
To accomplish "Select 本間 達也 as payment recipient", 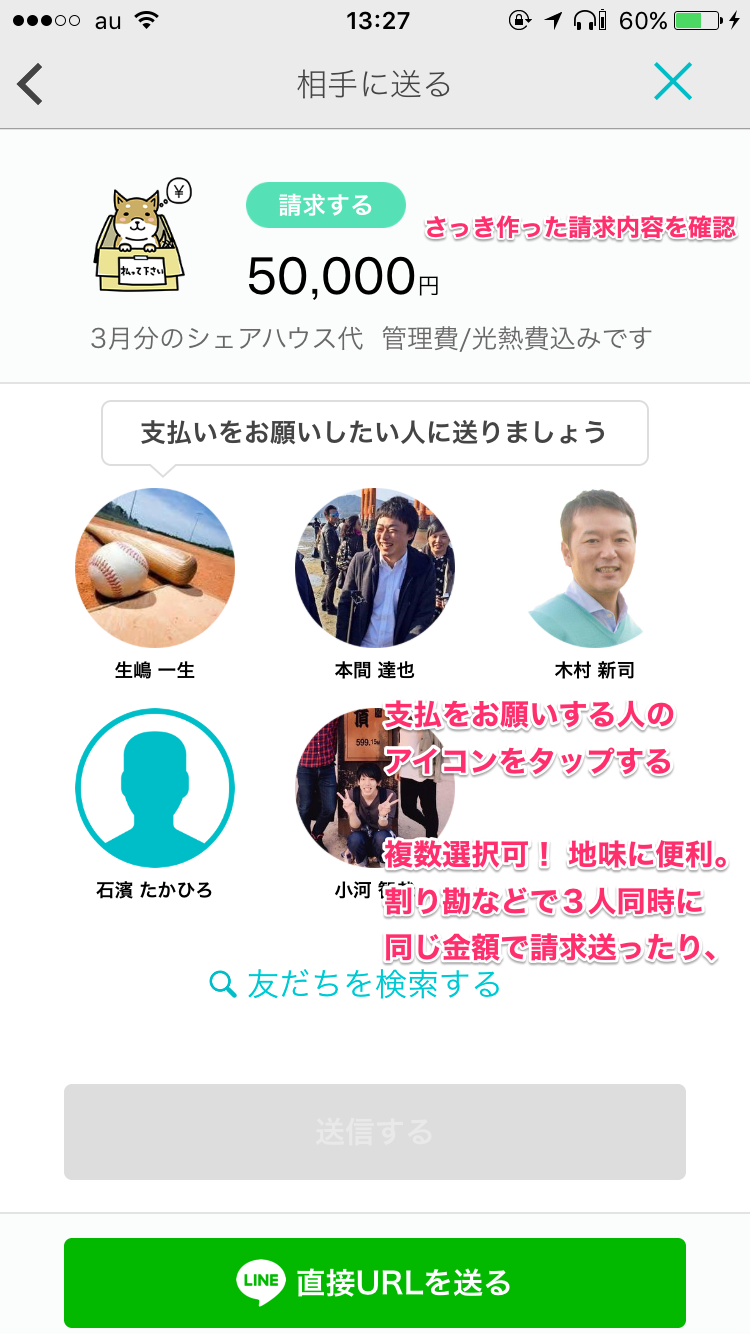I will point(375,567).
